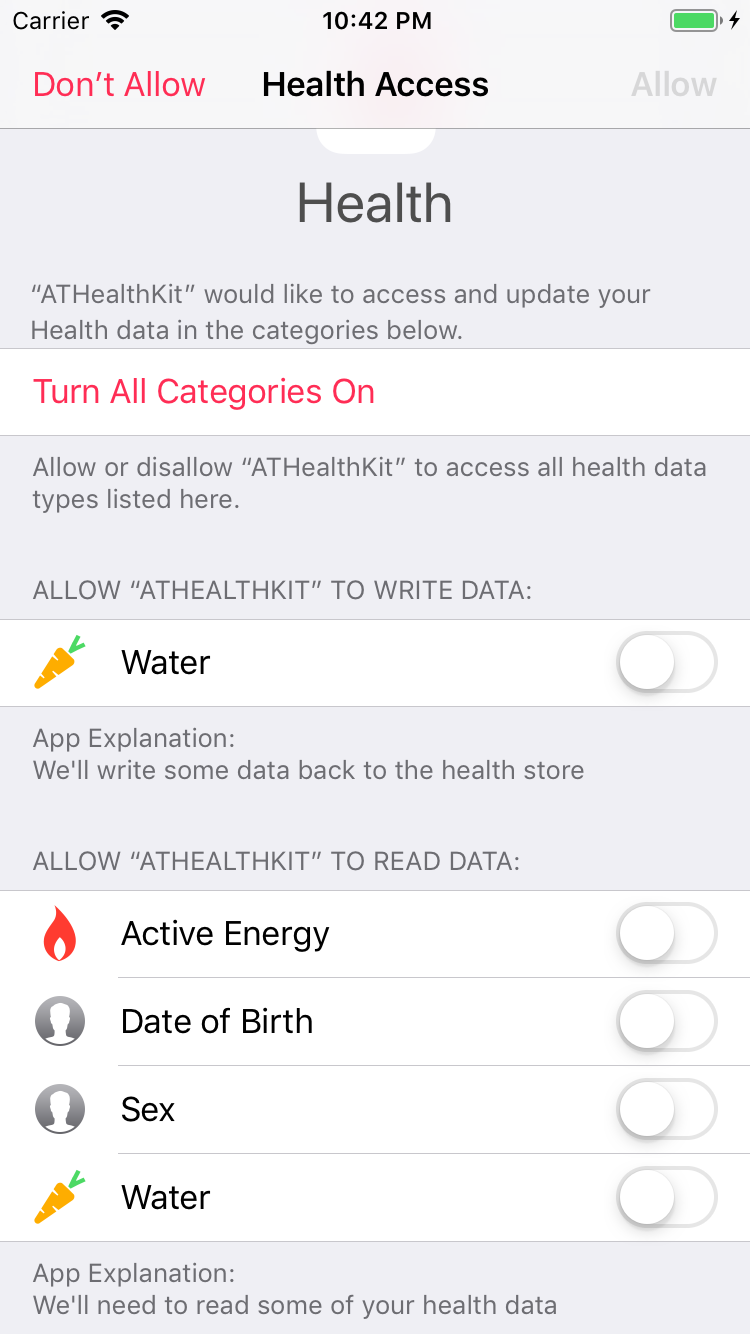750x1334 pixels.
Task: Select Turn All Categories On
Action: tap(204, 392)
